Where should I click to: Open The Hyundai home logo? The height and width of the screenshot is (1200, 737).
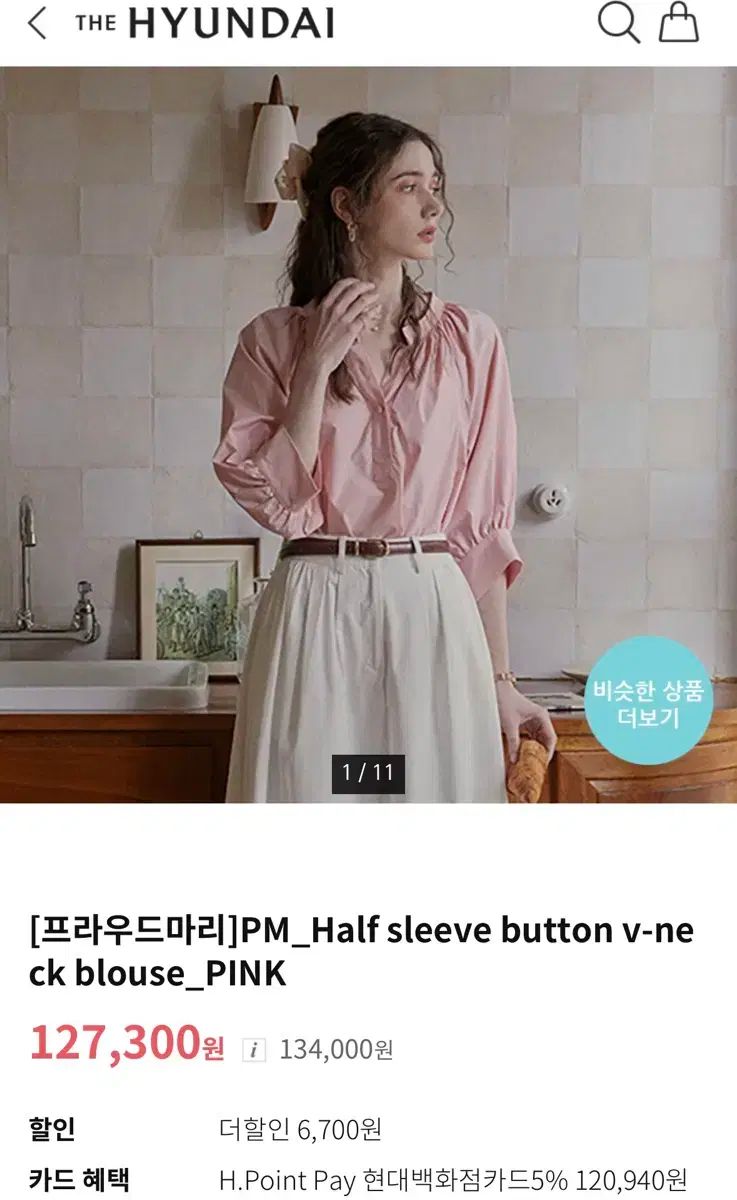tap(204, 23)
